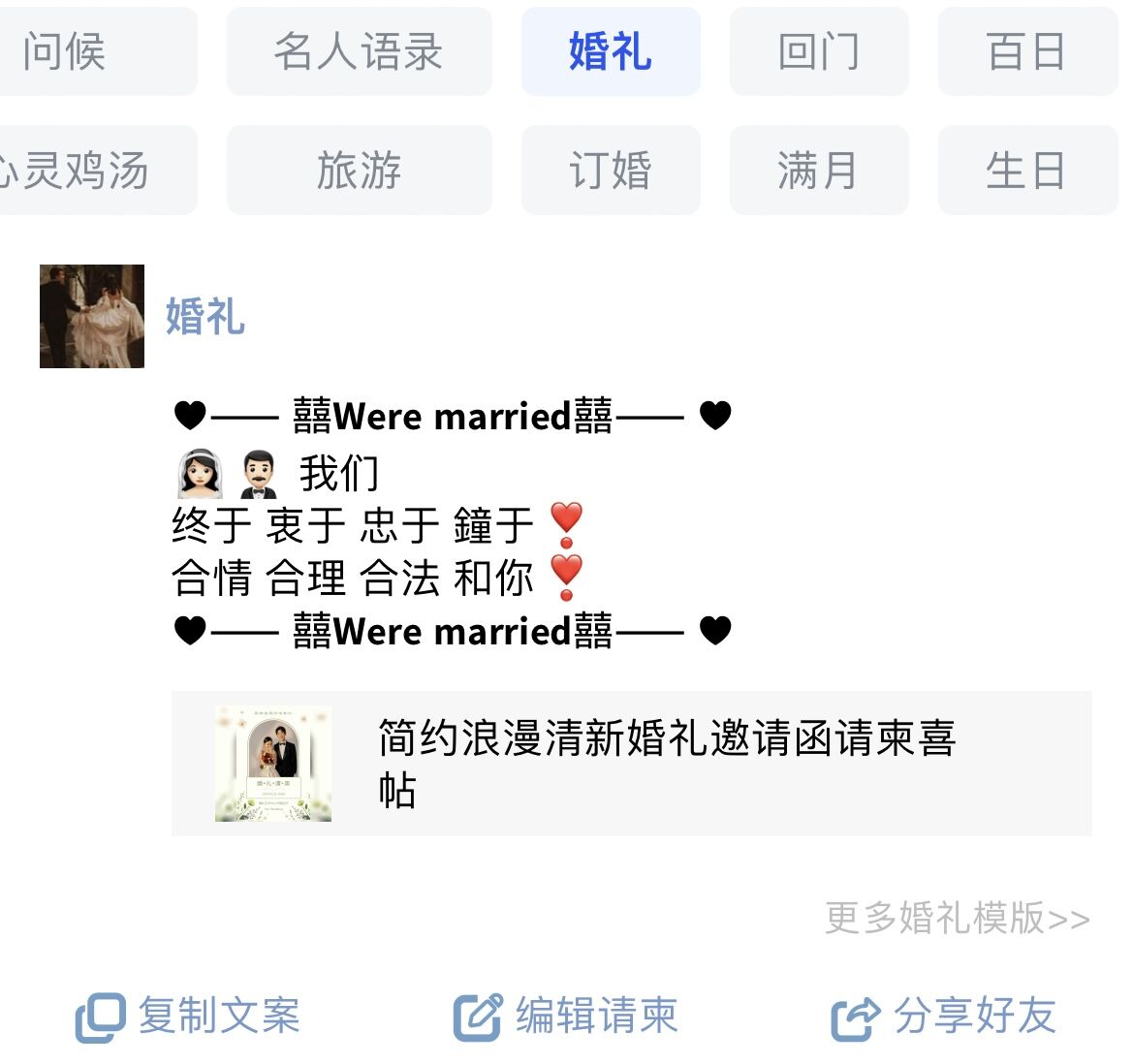View 更多婚礼模版 link

pos(957,918)
